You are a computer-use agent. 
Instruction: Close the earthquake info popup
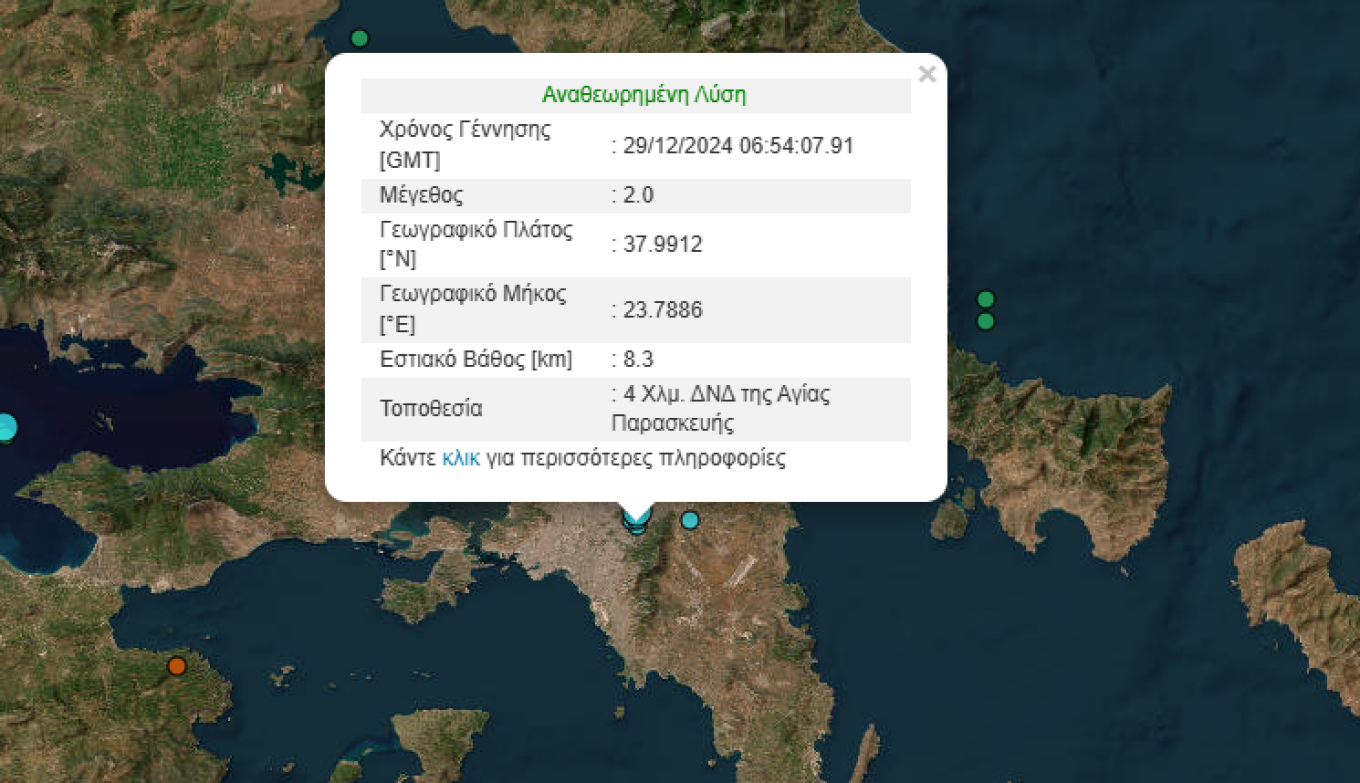(927, 74)
